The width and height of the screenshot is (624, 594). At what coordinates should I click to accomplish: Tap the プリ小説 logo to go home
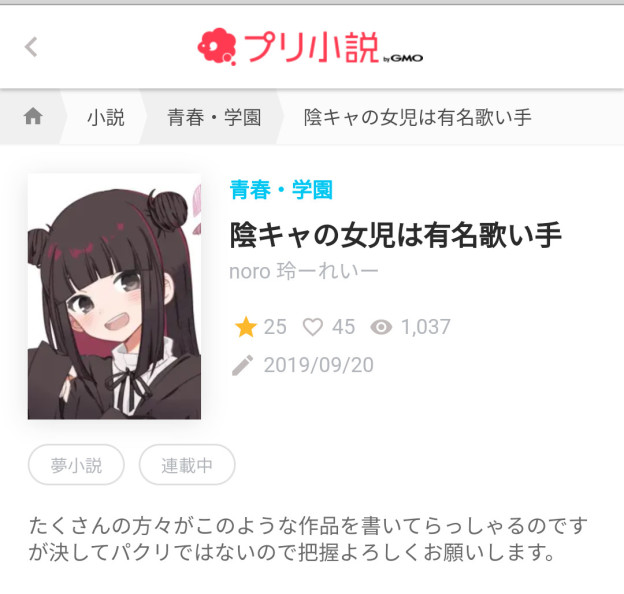pyautogui.click(x=310, y=46)
